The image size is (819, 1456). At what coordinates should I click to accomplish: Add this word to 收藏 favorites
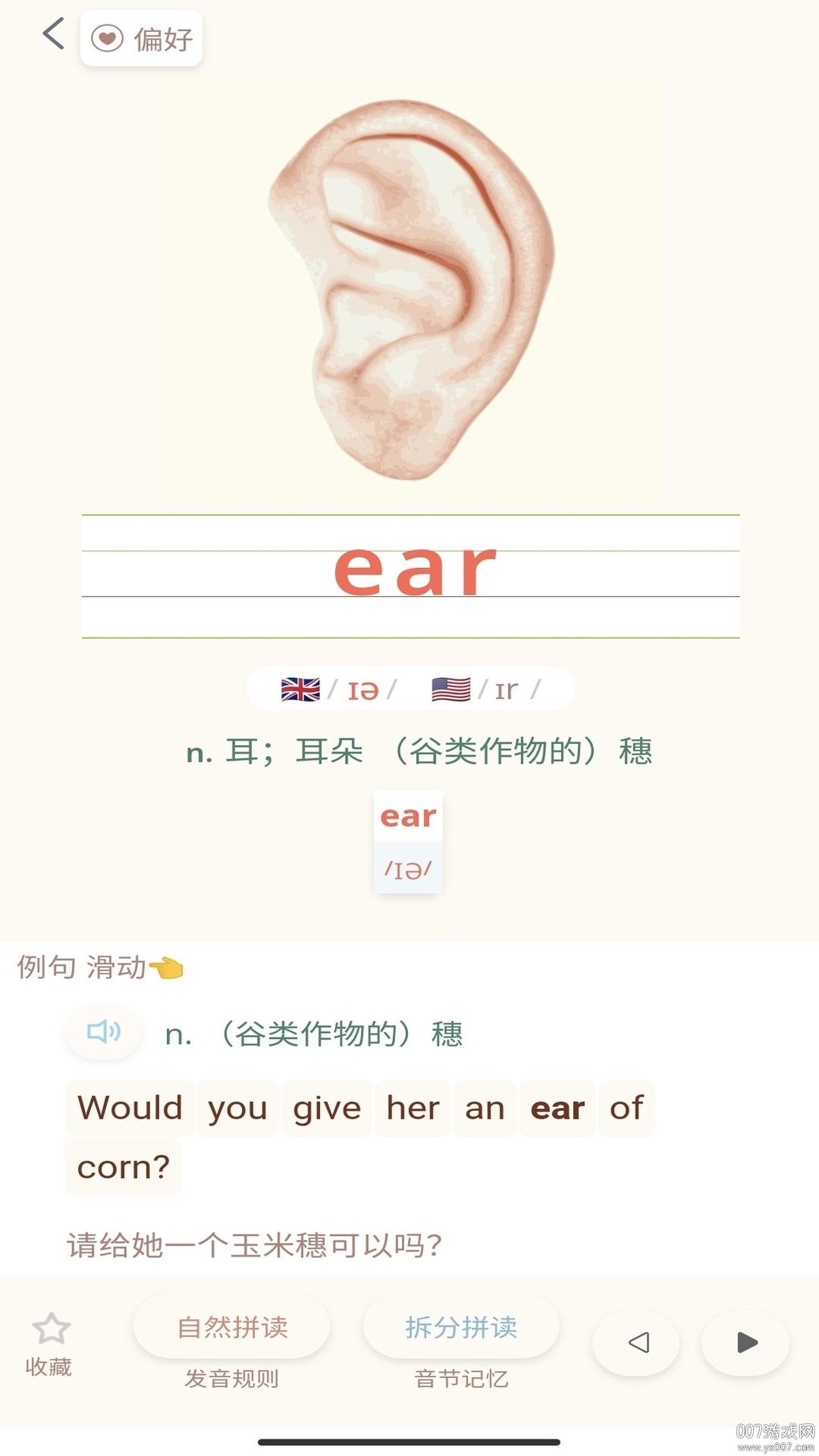[50, 1342]
